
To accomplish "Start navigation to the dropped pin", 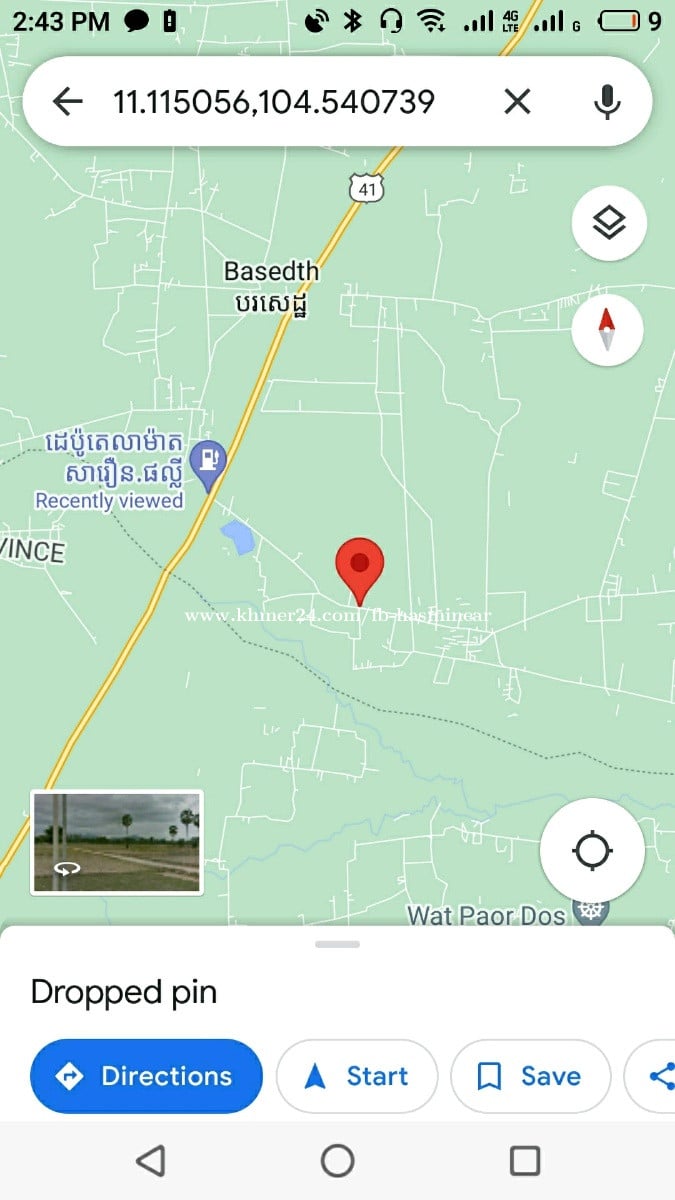I will tap(357, 1076).
